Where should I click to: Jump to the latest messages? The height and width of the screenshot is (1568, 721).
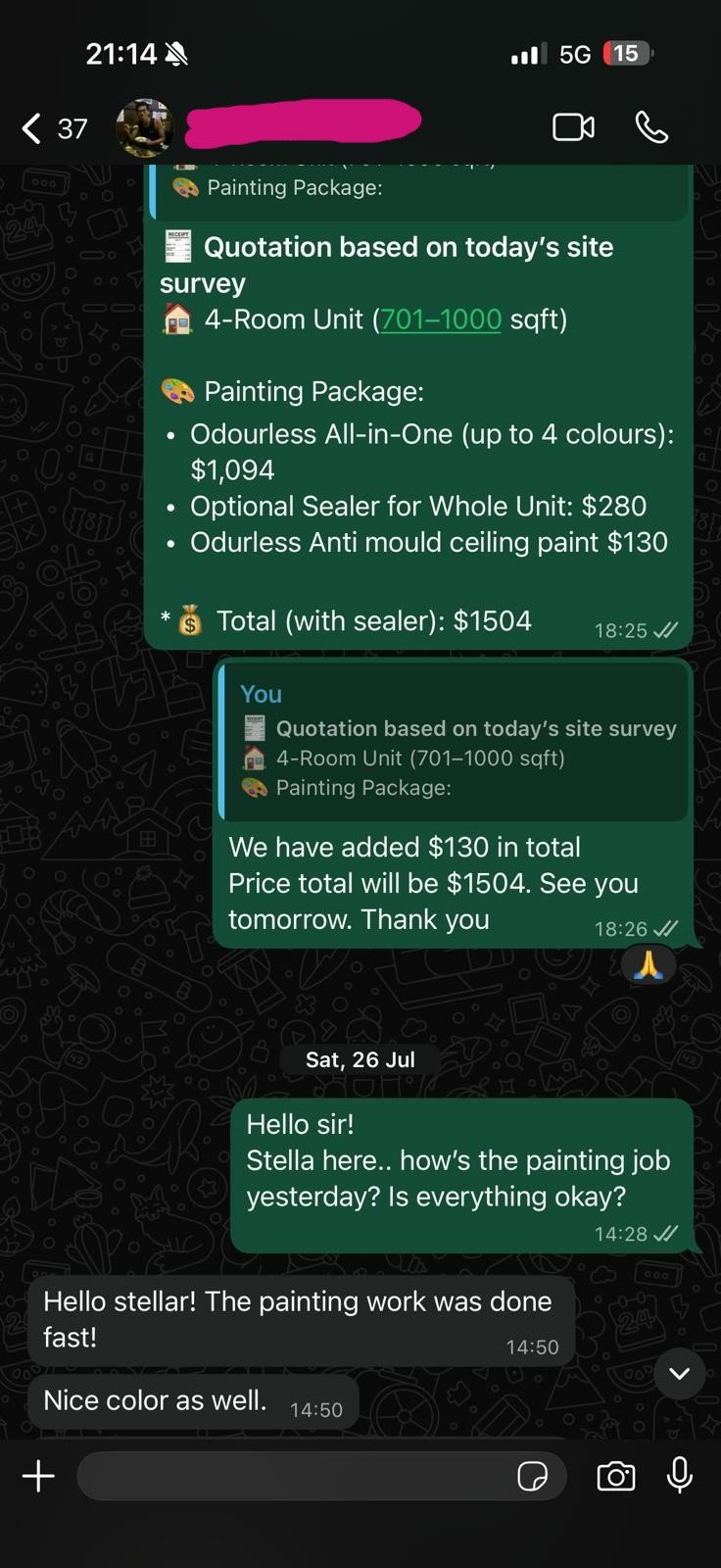(679, 1373)
